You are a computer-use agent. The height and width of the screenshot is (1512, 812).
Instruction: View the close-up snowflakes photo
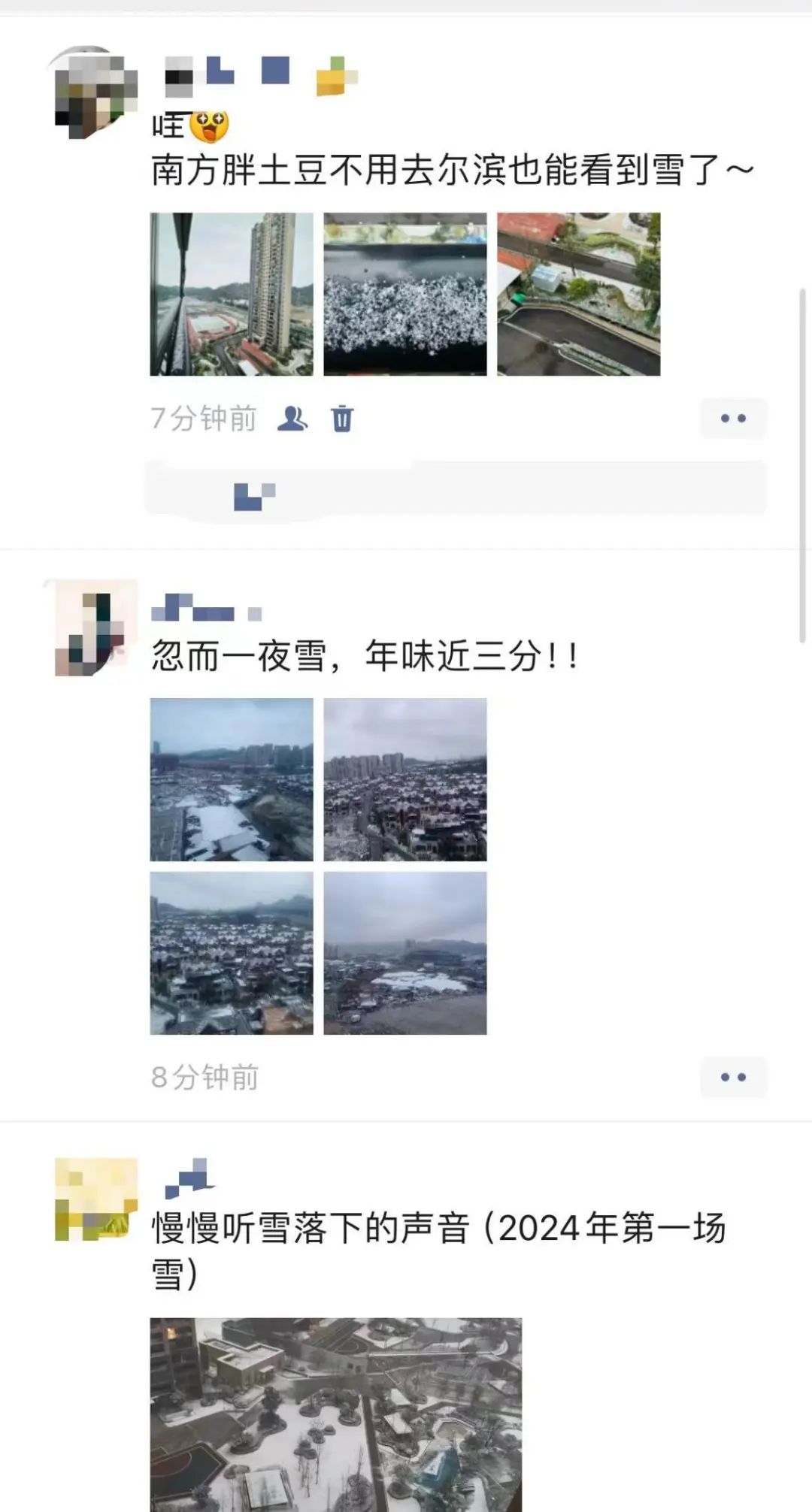pos(405,294)
